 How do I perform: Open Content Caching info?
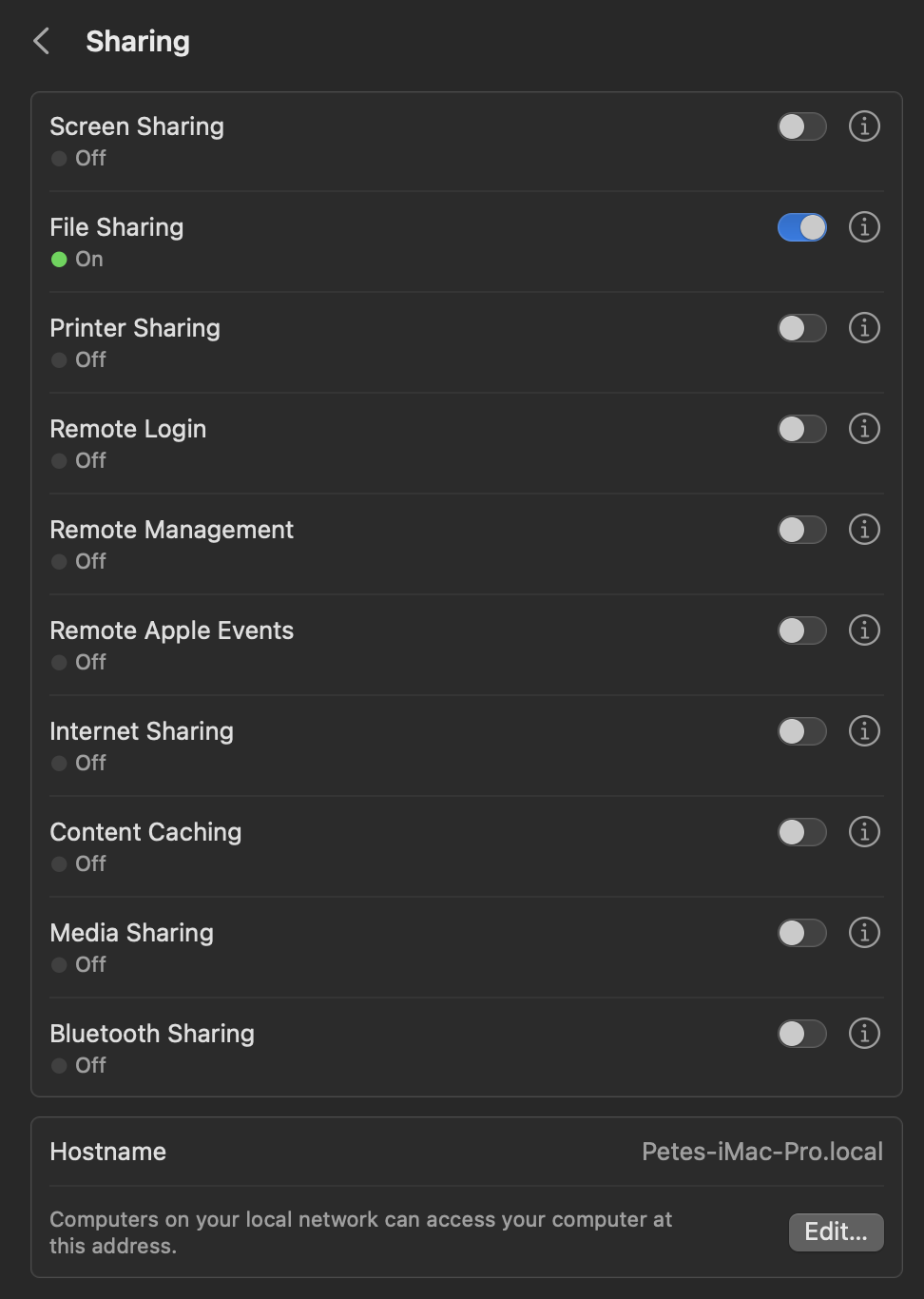[x=864, y=832]
